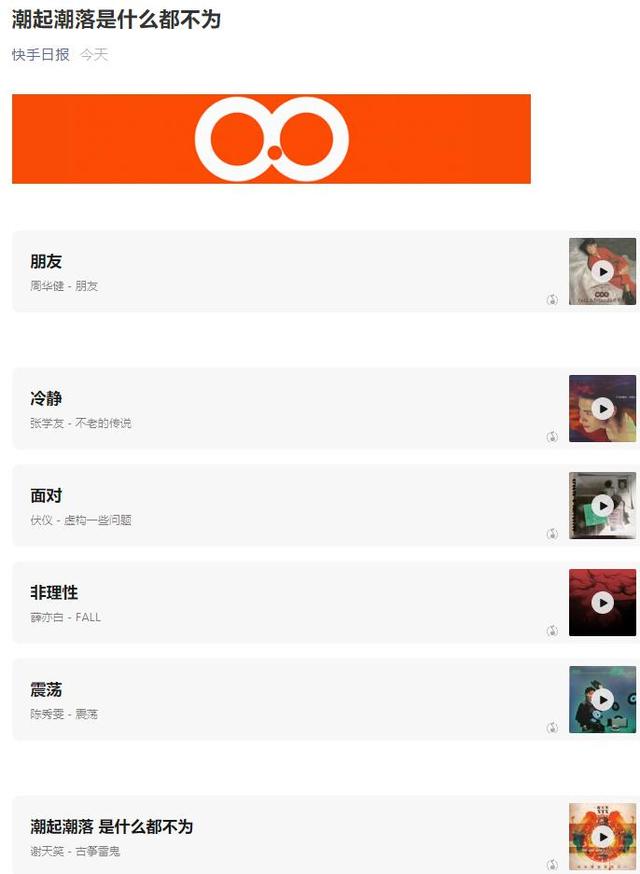The height and width of the screenshot is (874, 640).
Task: Play 非理性 by 薛亦白
Action: (602, 602)
